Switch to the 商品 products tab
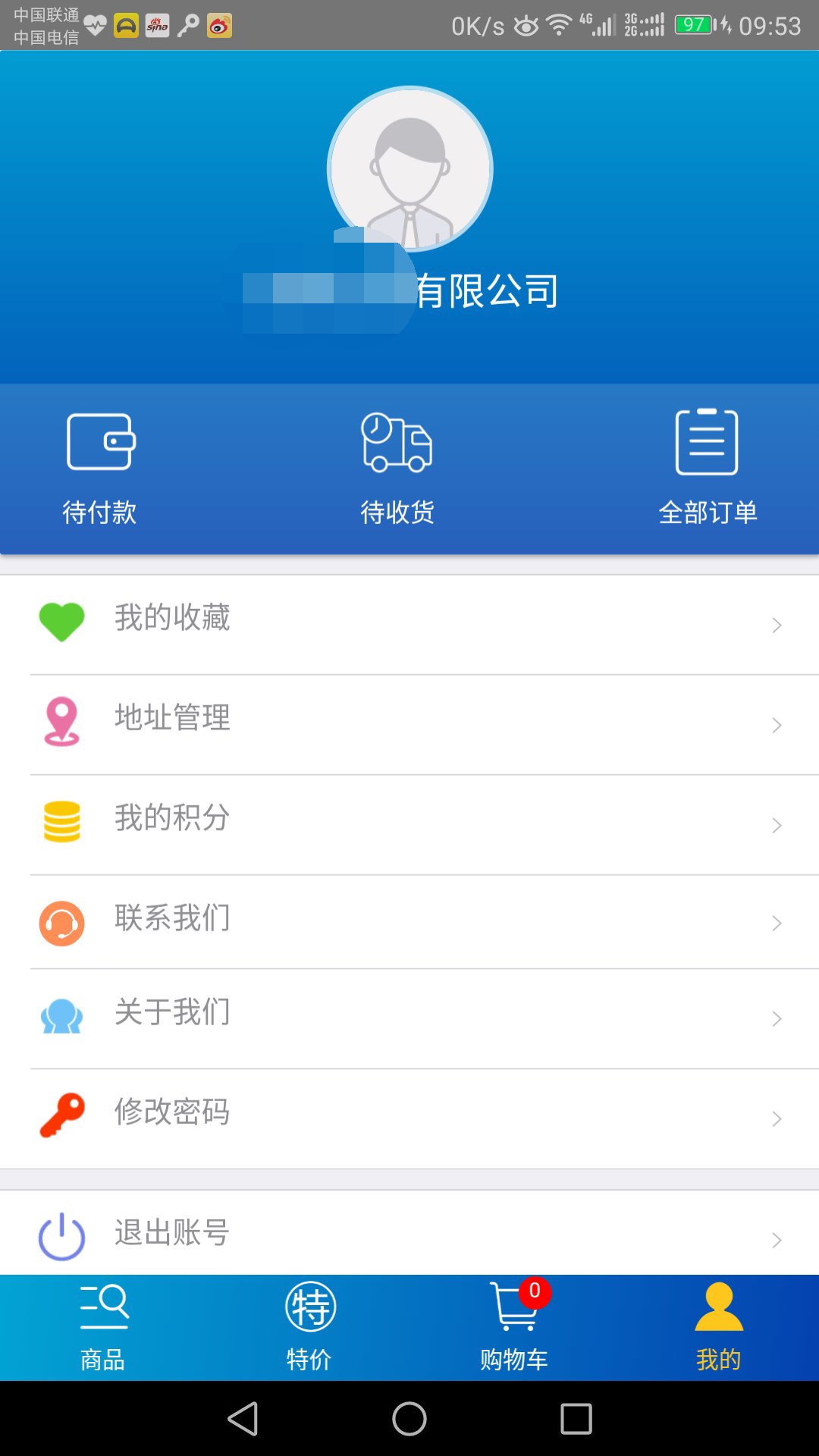The width and height of the screenshot is (819, 1456). pyautogui.click(x=103, y=1327)
